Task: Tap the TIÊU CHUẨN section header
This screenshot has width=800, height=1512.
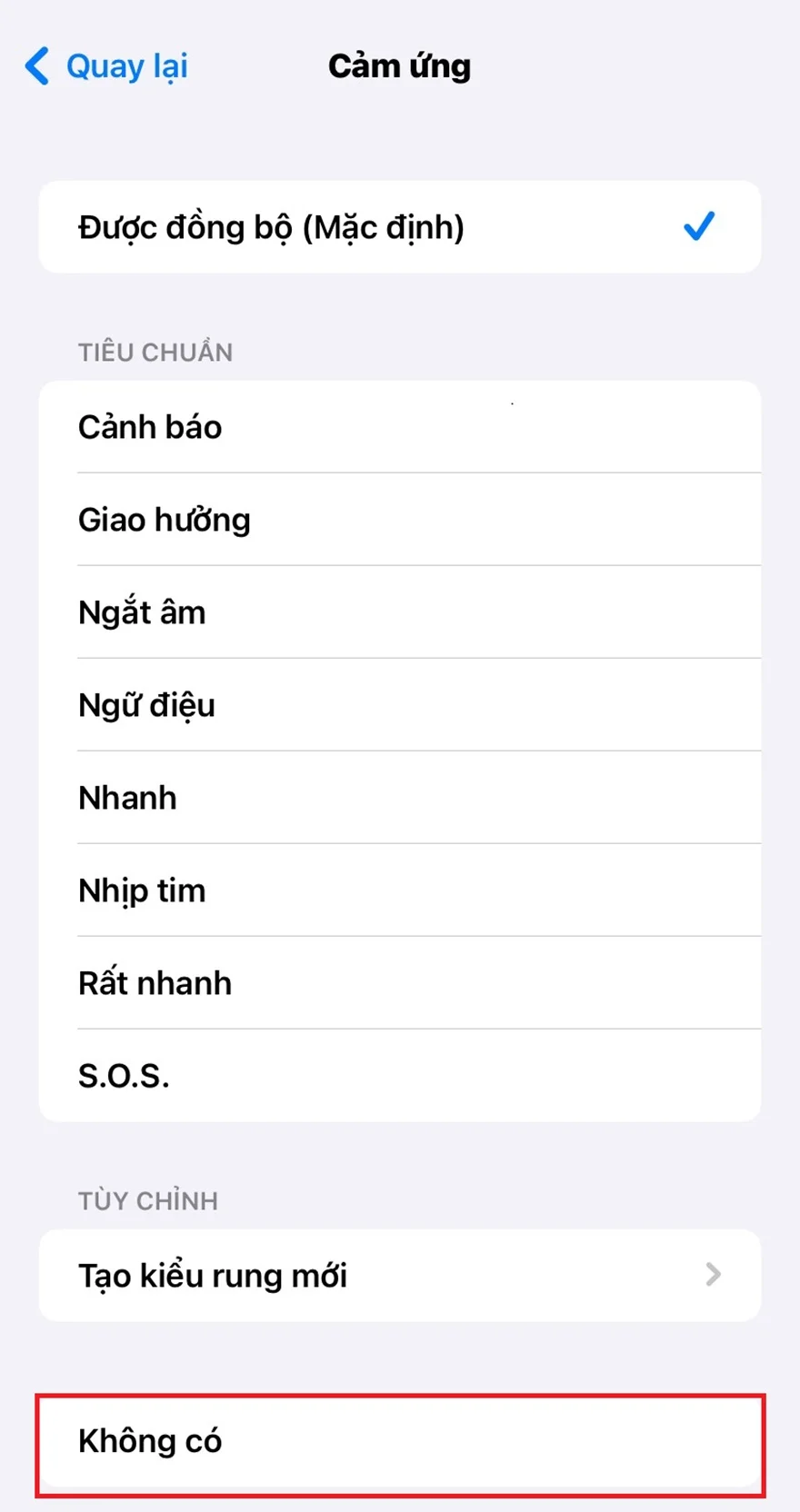Action: [x=155, y=353]
